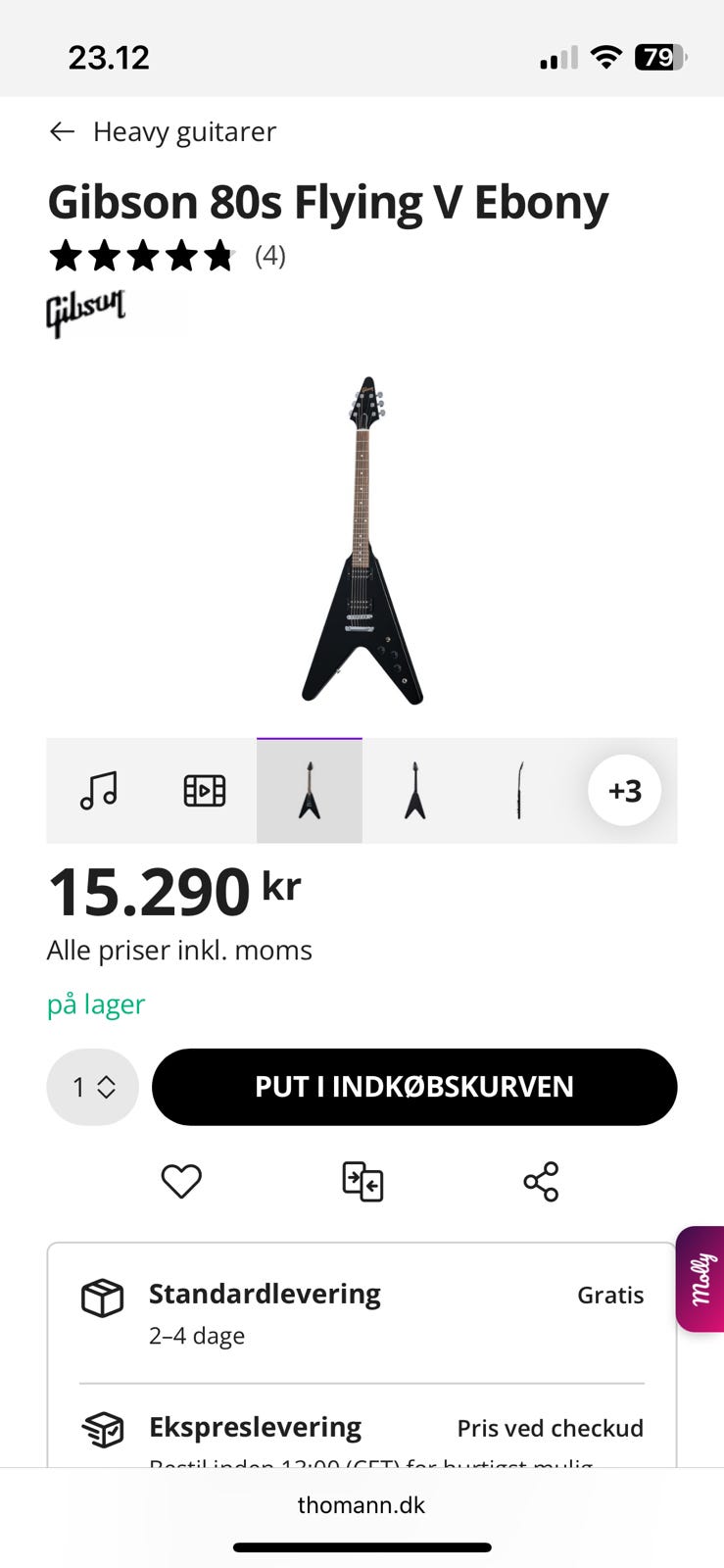Open the quantity selector
724x1568 pixels.
pyautogui.click(x=93, y=1087)
